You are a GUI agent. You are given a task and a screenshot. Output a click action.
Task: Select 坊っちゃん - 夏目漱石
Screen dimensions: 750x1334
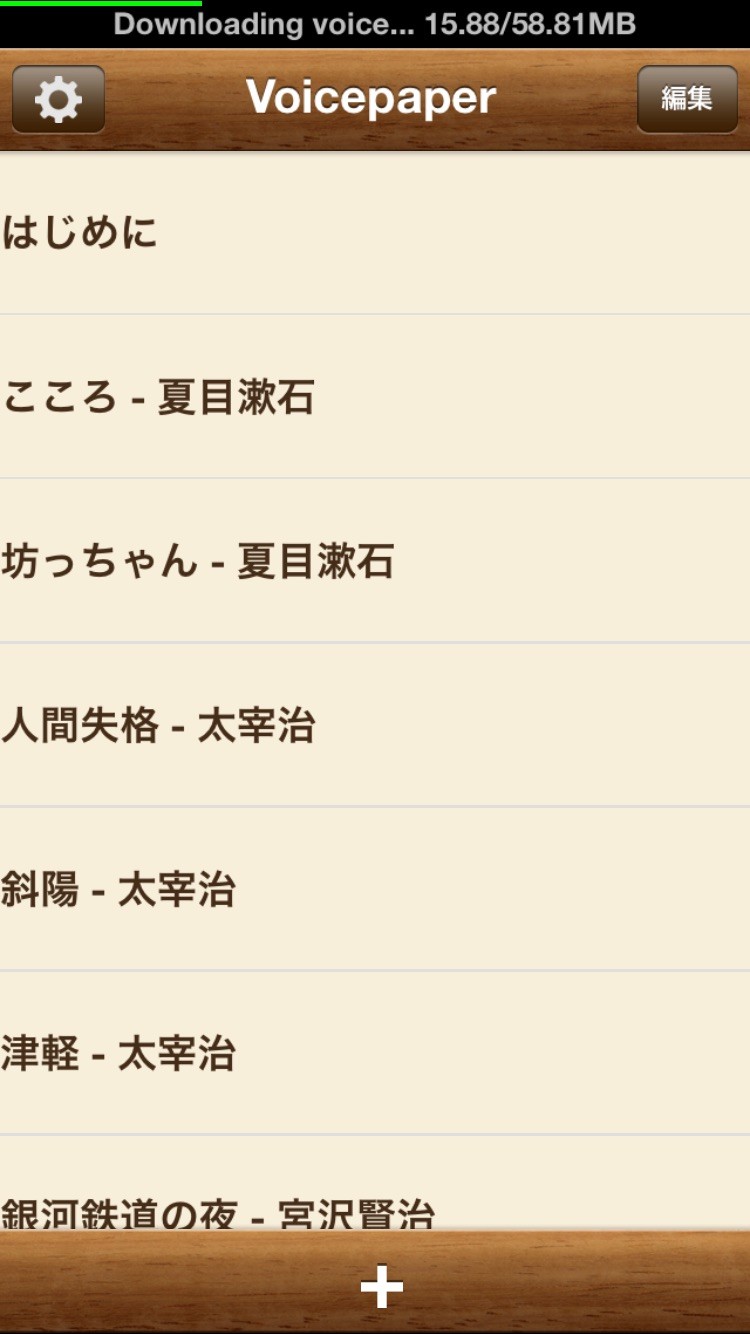point(375,561)
